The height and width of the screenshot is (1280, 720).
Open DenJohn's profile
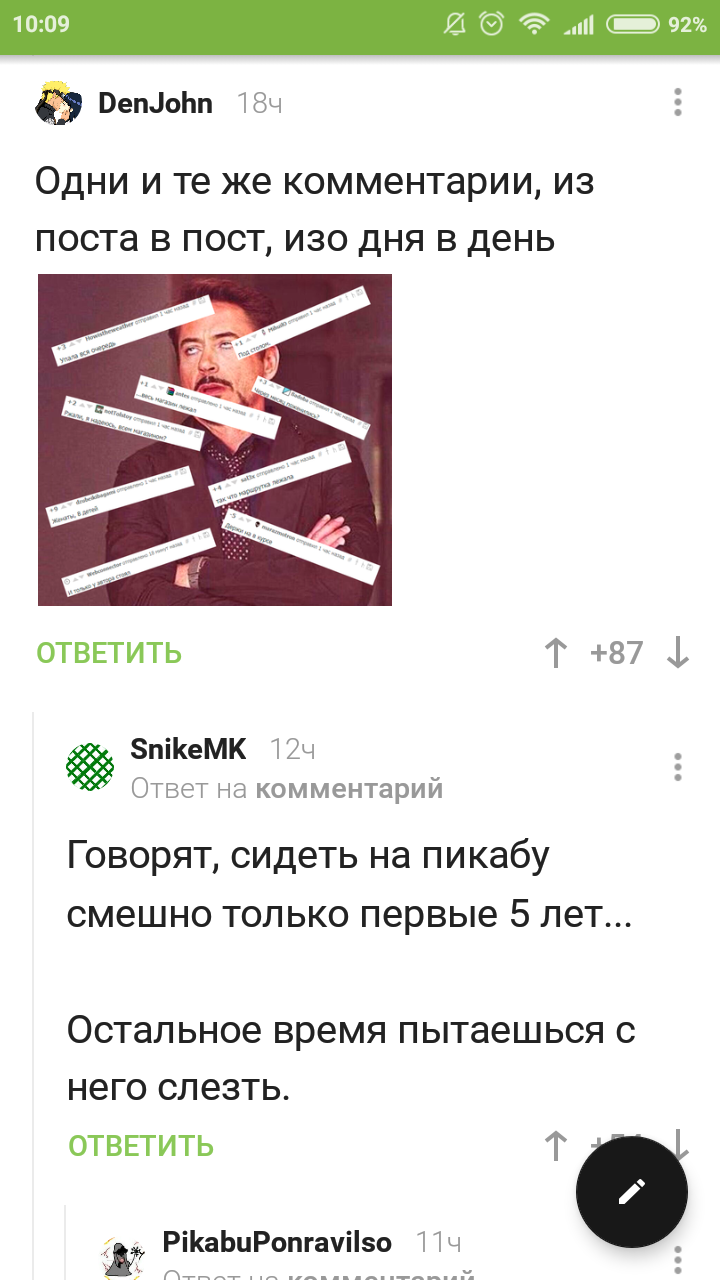(154, 103)
